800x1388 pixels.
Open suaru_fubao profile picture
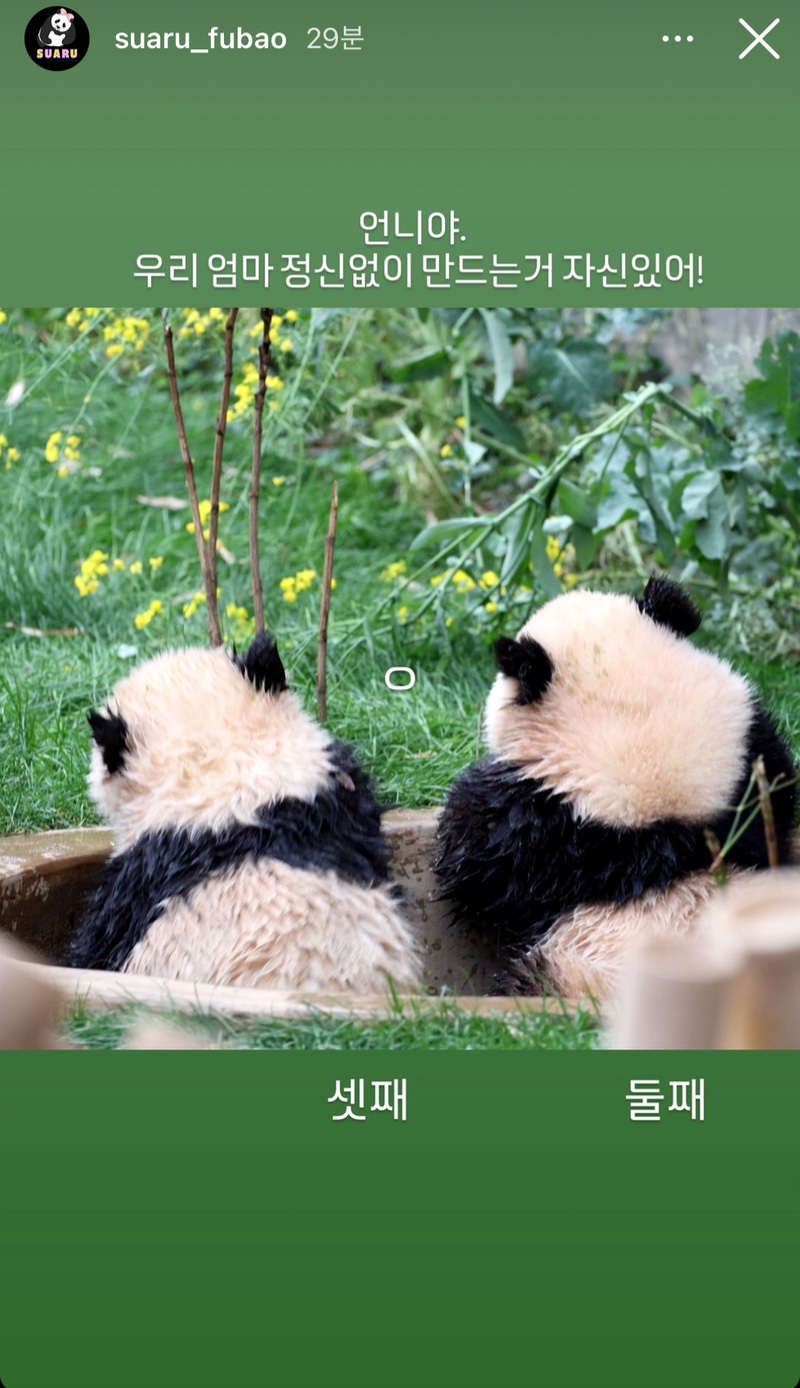coord(57,39)
